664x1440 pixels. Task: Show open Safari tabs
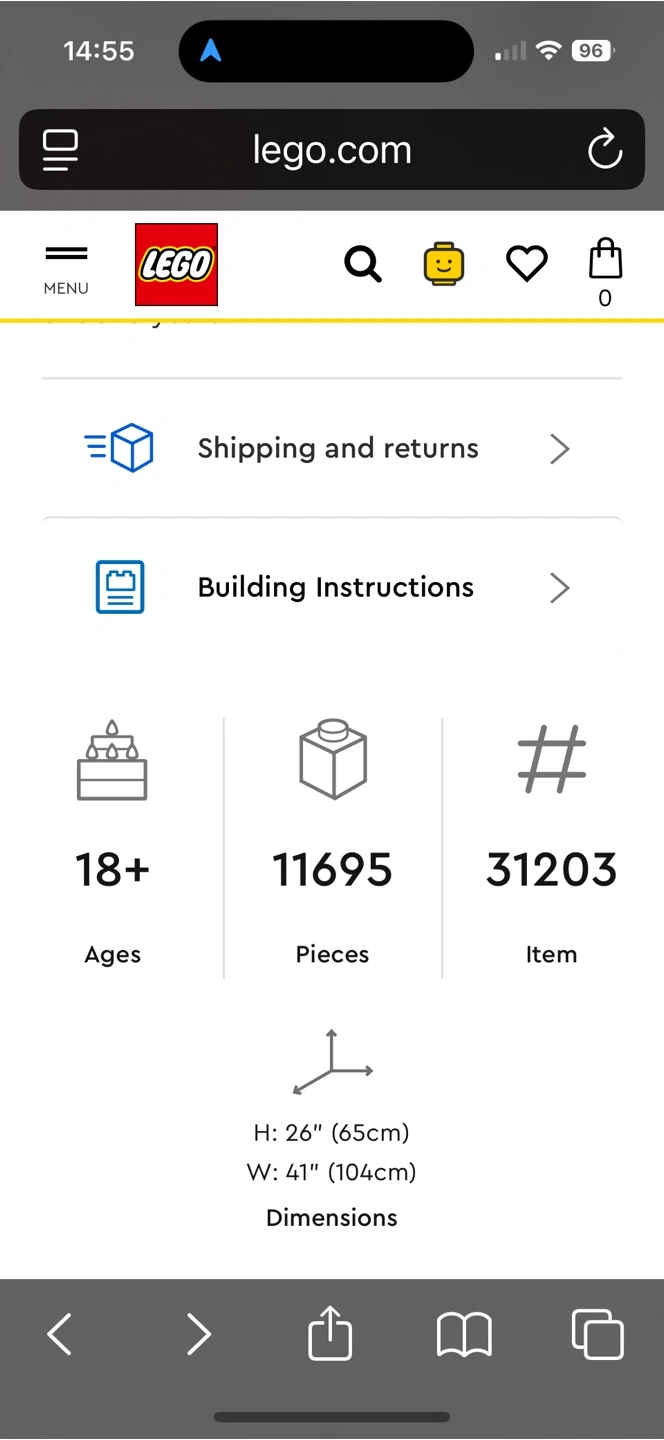pyautogui.click(x=597, y=1334)
